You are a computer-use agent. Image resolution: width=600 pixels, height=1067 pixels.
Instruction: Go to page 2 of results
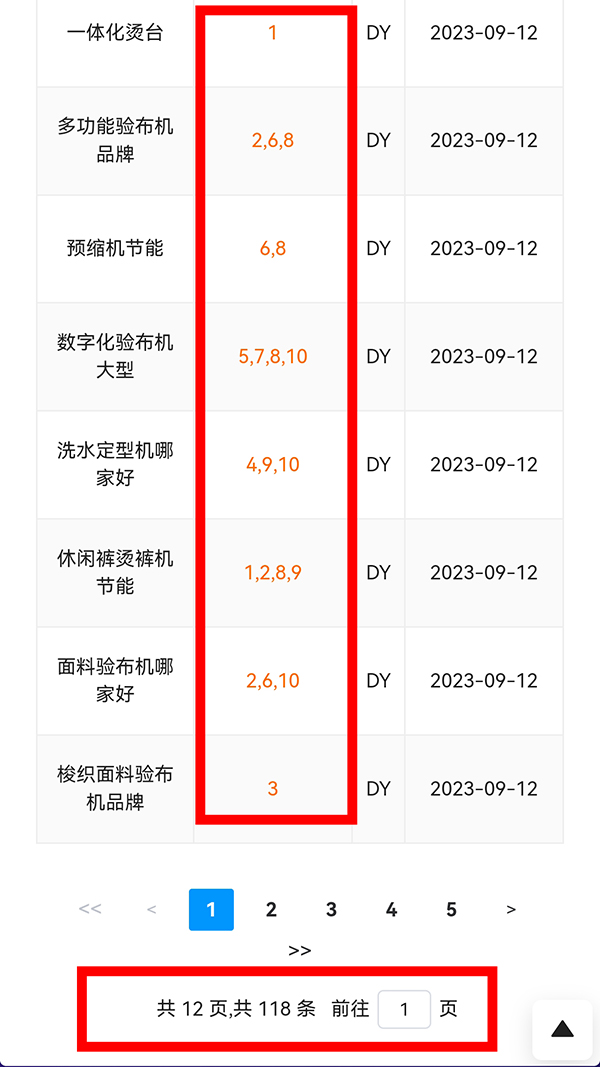271,909
